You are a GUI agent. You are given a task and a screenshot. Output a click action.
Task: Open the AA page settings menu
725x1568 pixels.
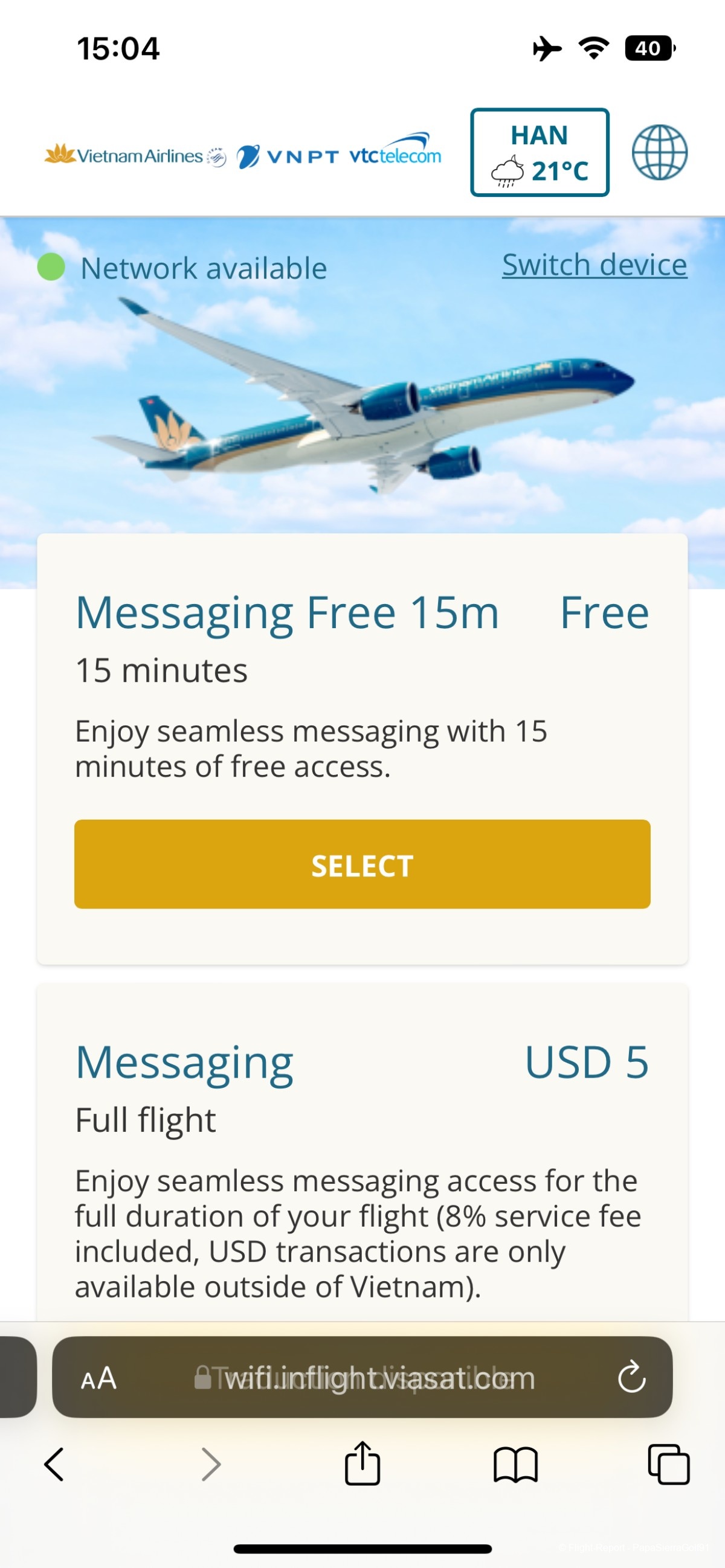(98, 1379)
